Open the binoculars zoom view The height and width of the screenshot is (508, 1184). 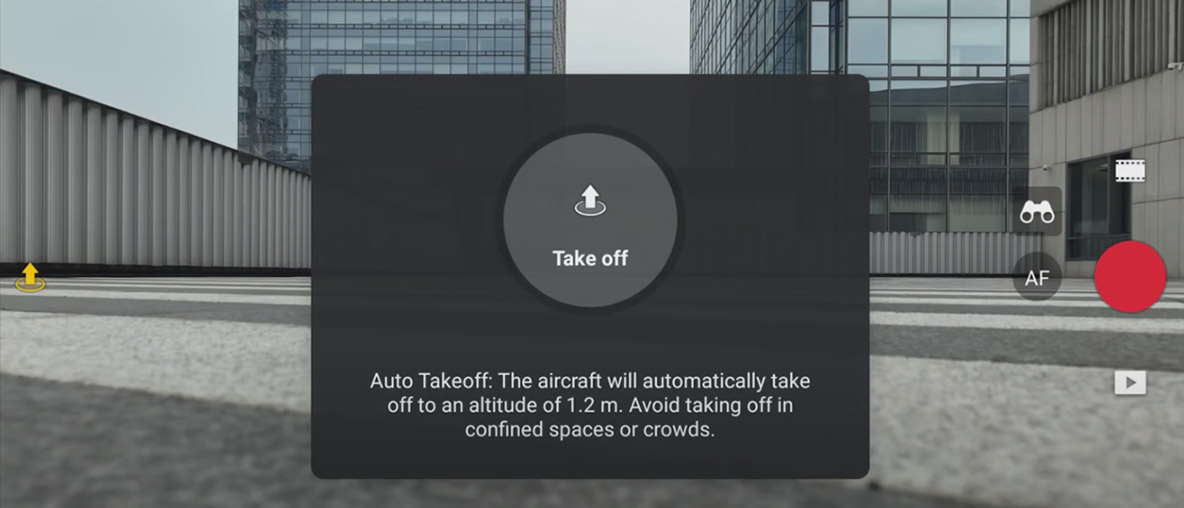click(1037, 212)
